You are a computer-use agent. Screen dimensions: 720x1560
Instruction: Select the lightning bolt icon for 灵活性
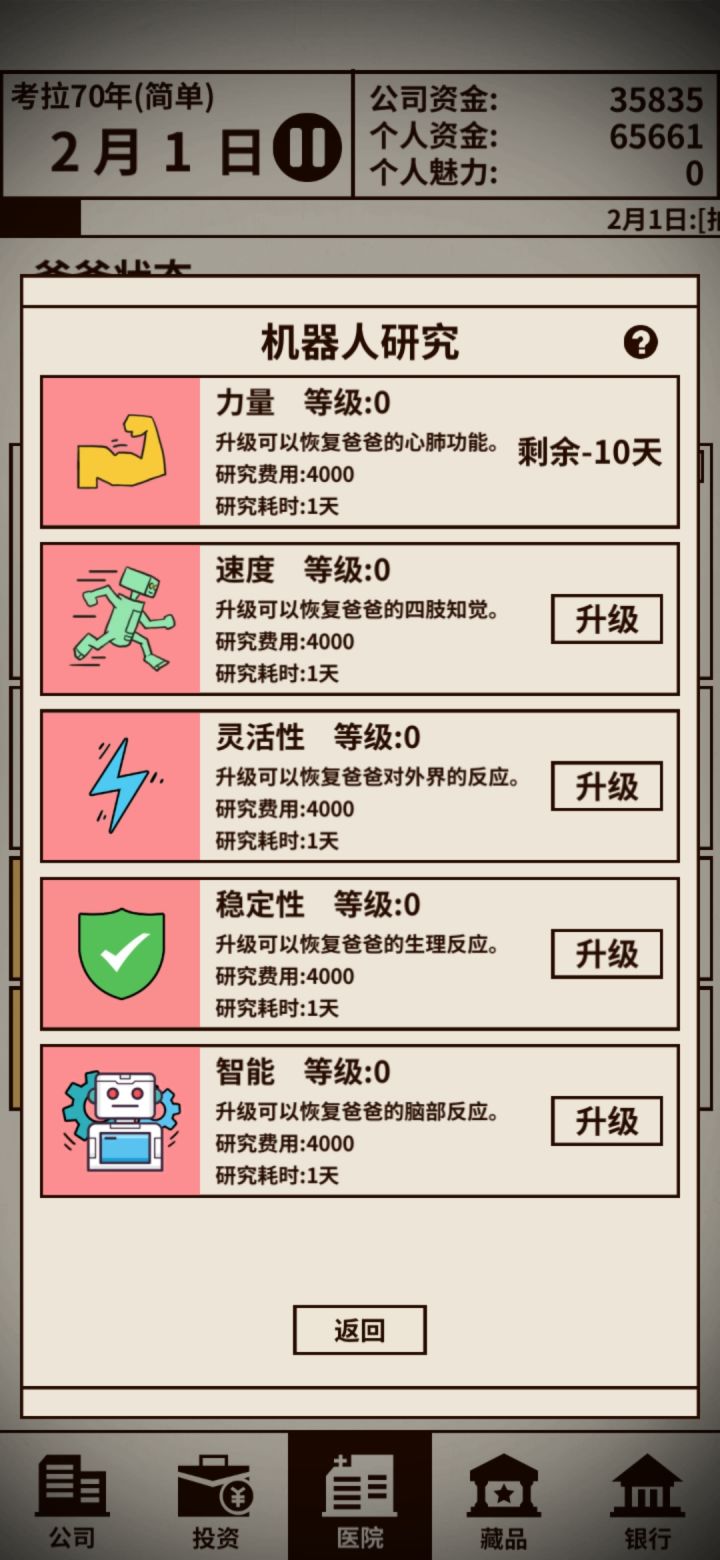(120, 785)
